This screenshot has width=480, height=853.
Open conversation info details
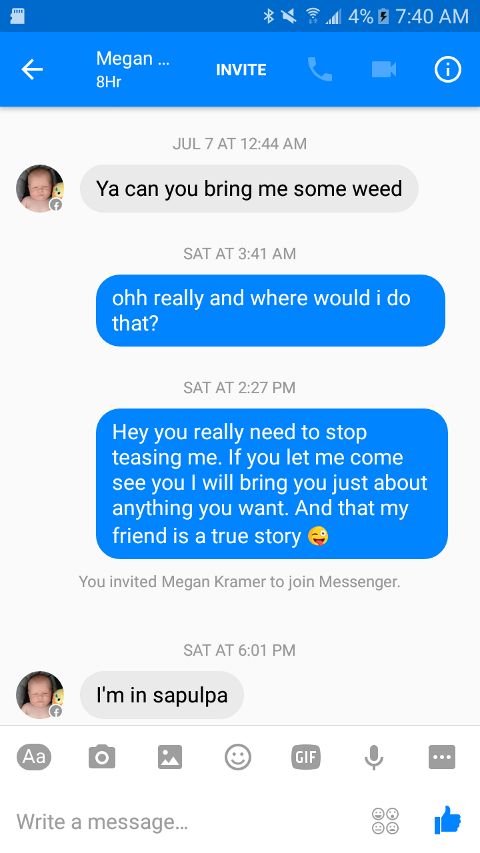point(447,70)
